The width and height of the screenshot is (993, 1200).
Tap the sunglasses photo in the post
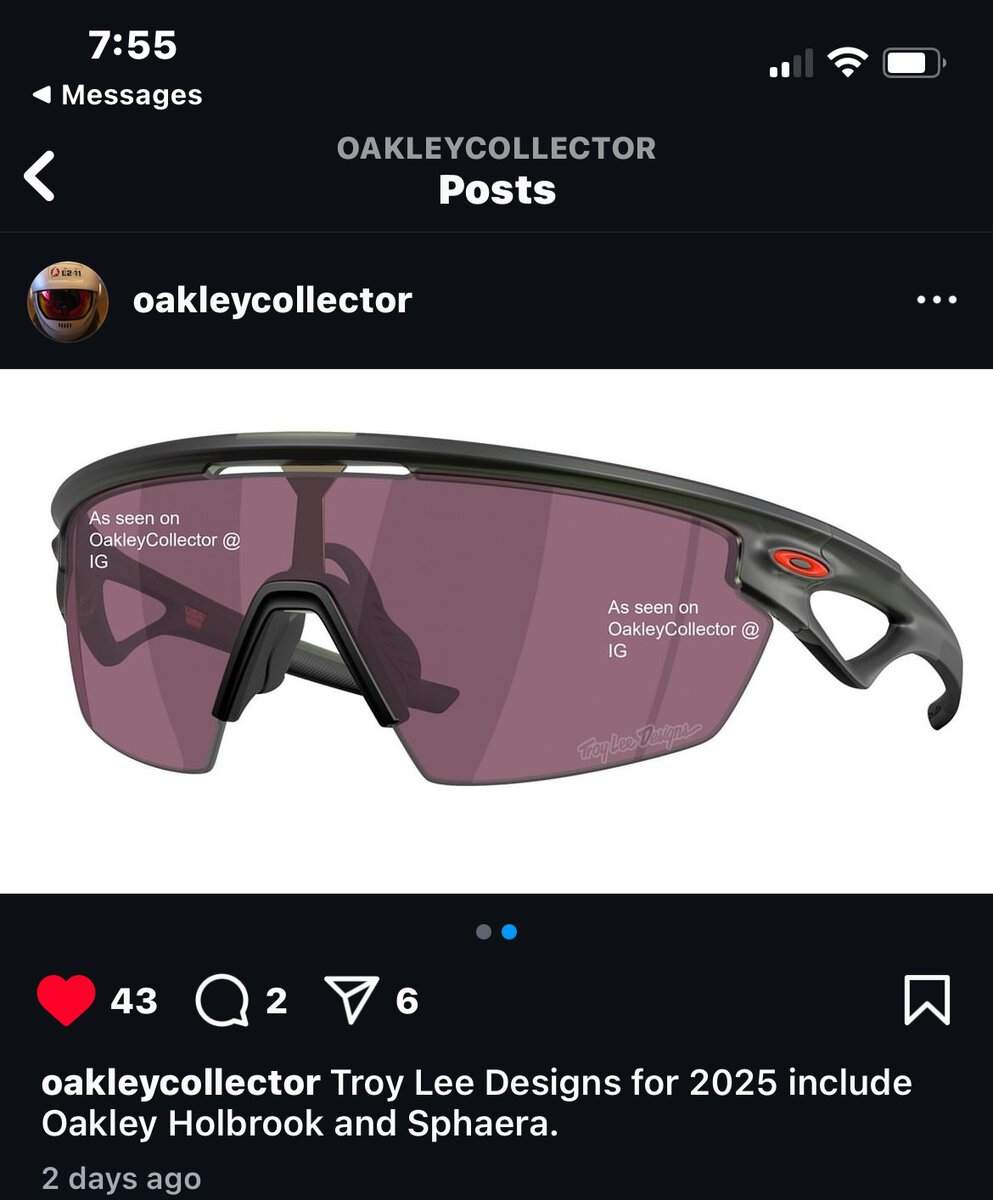pyautogui.click(x=496, y=630)
